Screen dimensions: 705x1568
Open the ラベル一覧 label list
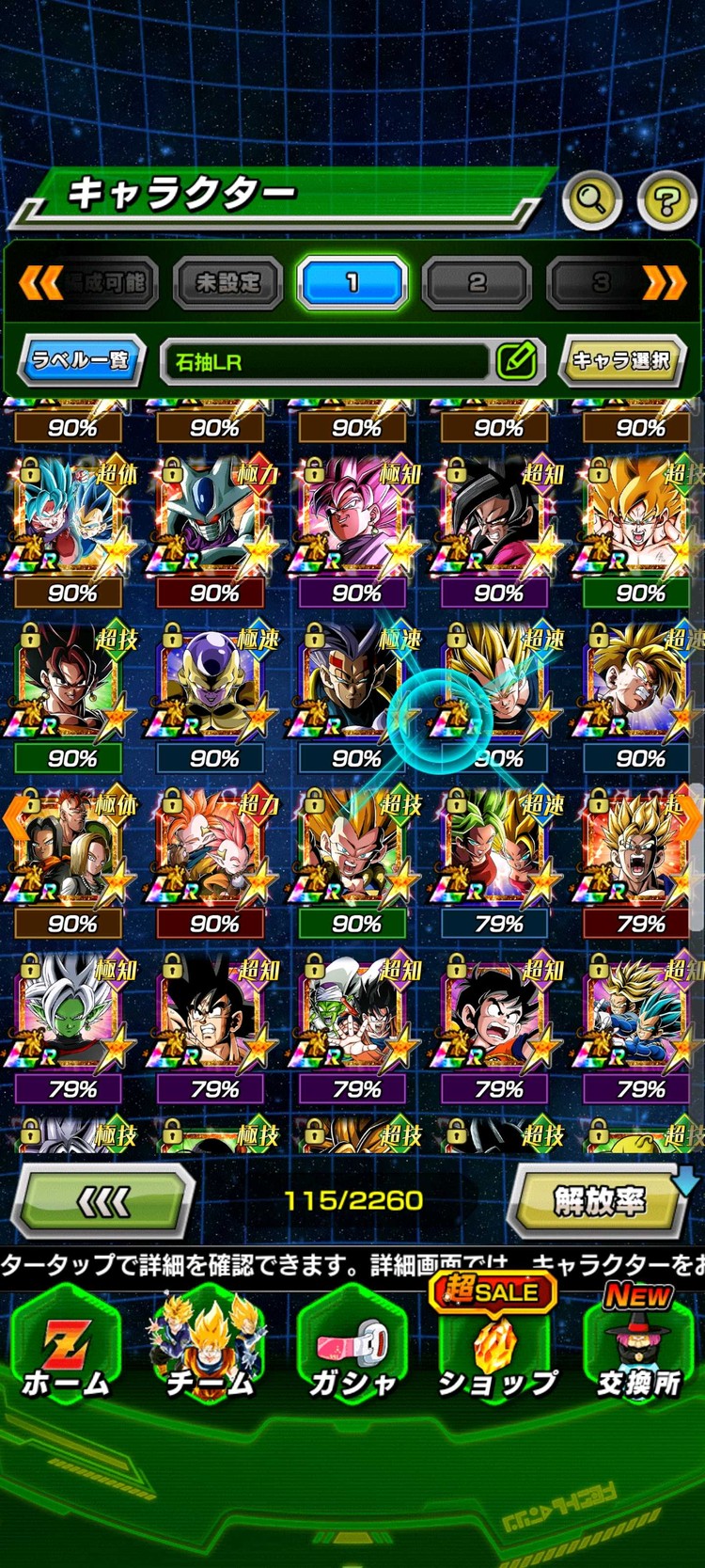coord(81,360)
